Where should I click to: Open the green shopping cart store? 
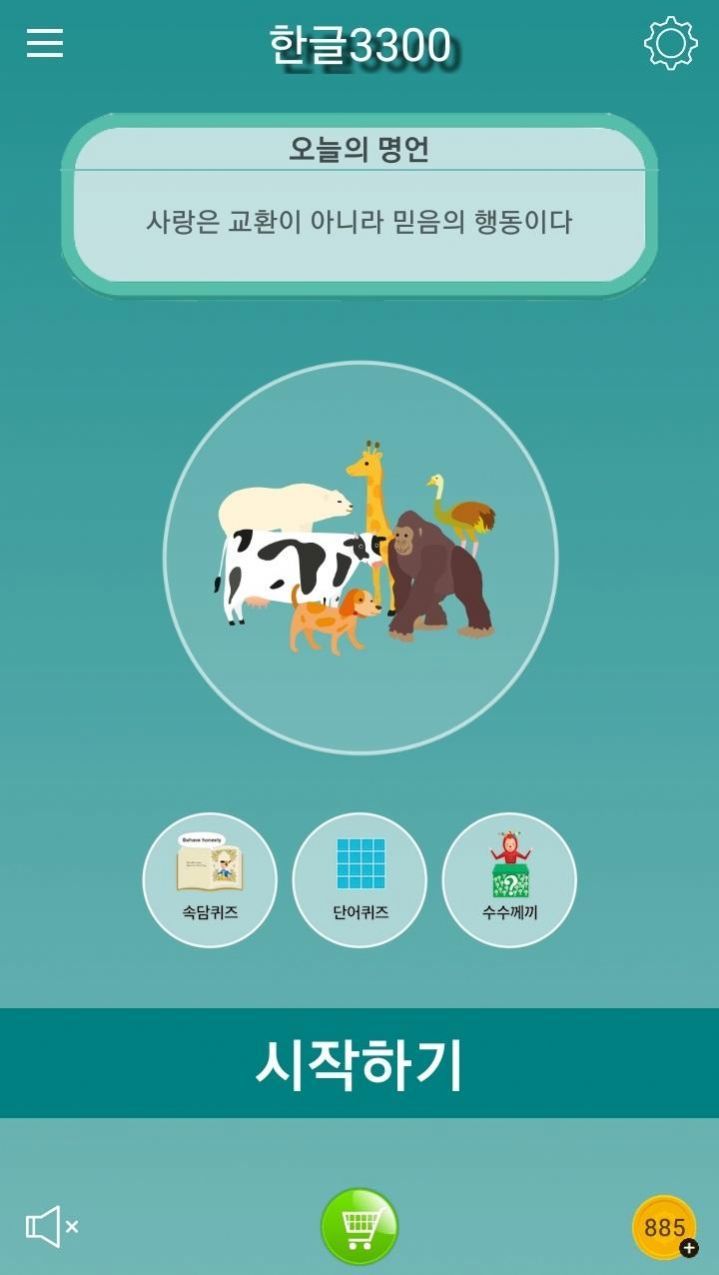pyautogui.click(x=359, y=1226)
